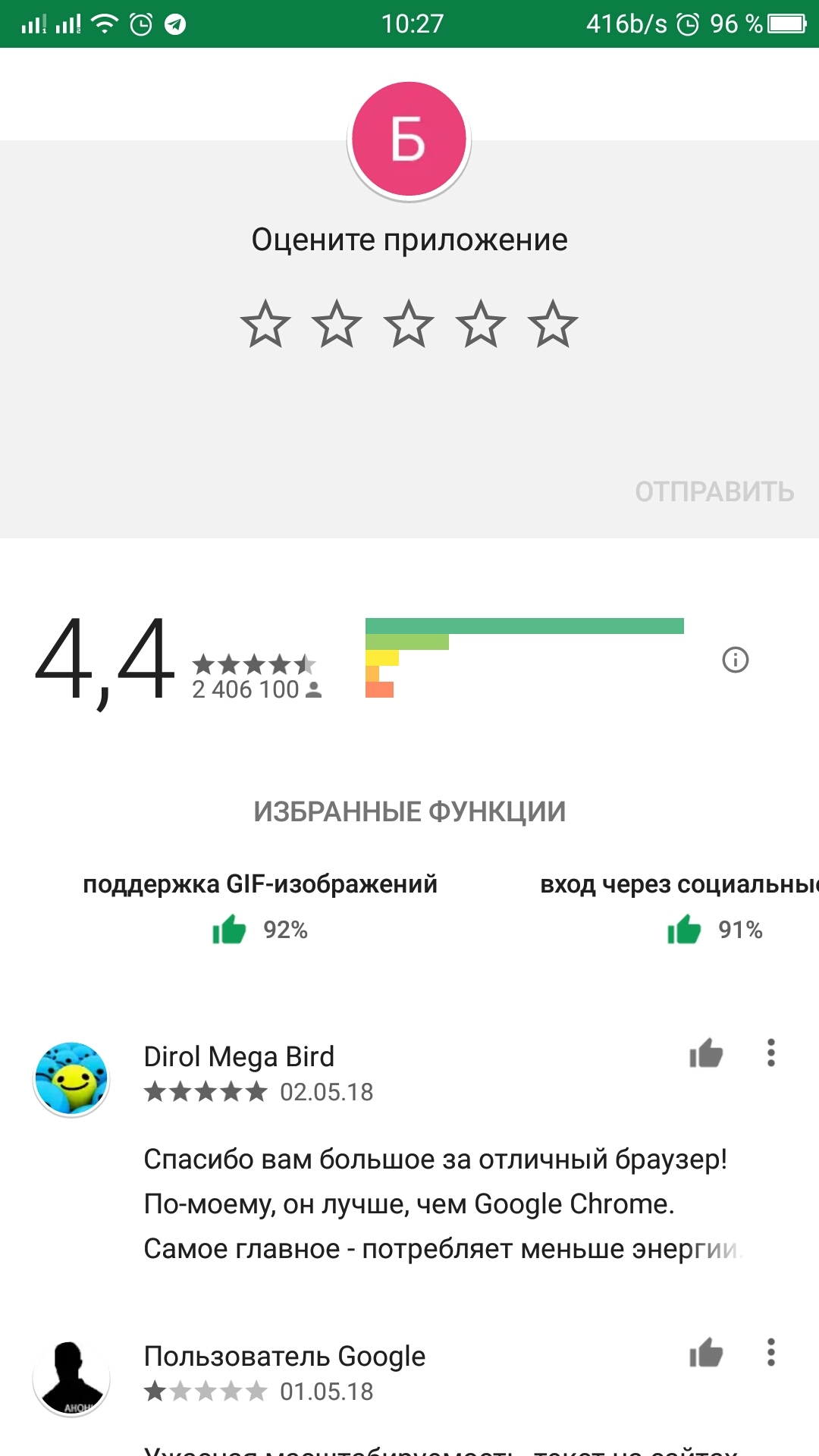Rate the app with four stars
819x1456 pixels.
pyautogui.click(x=481, y=325)
